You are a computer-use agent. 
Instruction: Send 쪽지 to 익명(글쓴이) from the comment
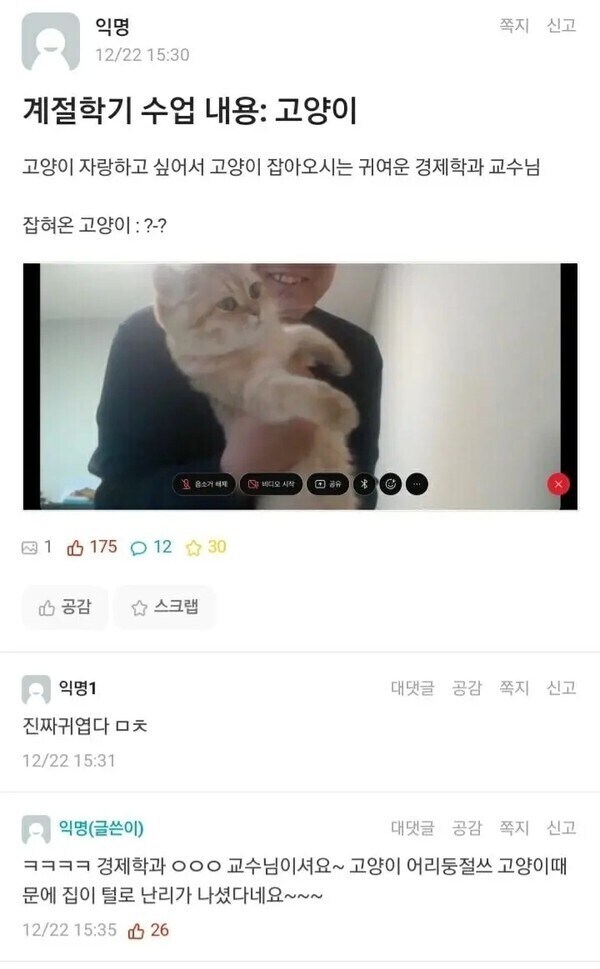[x=514, y=828]
